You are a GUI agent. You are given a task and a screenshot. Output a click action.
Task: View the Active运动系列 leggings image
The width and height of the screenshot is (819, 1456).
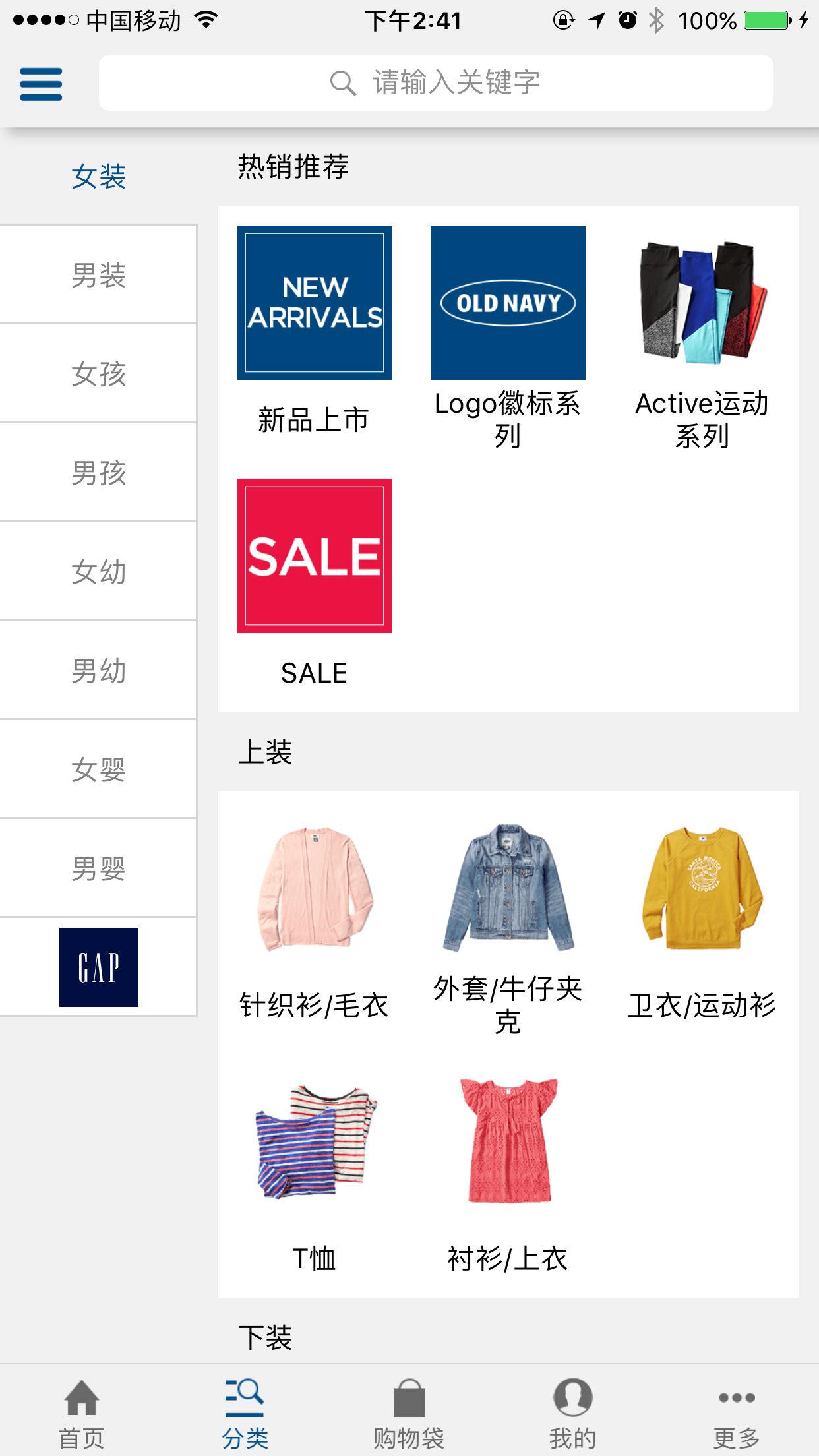(702, 301)
